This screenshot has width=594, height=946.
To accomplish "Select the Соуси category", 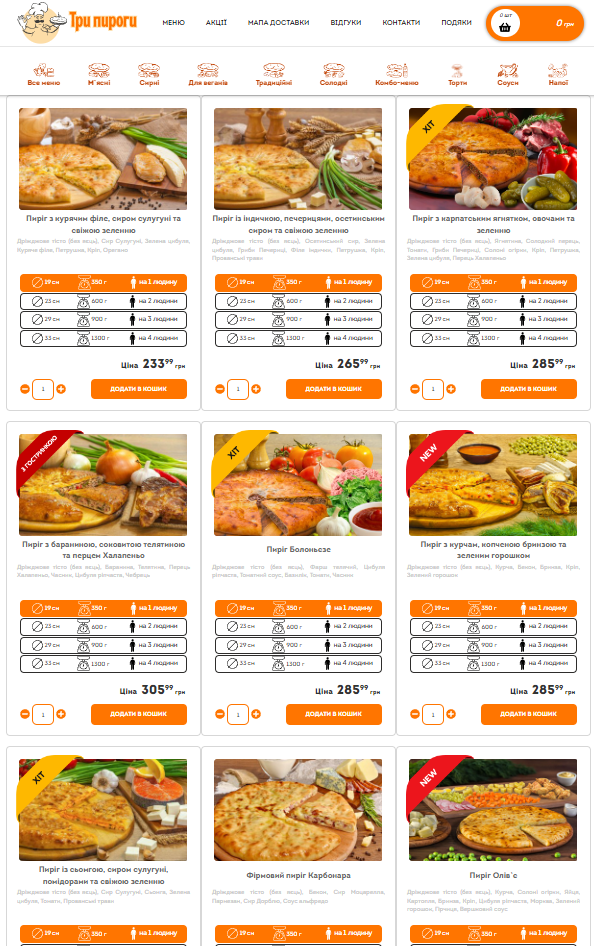I will 508,74.
